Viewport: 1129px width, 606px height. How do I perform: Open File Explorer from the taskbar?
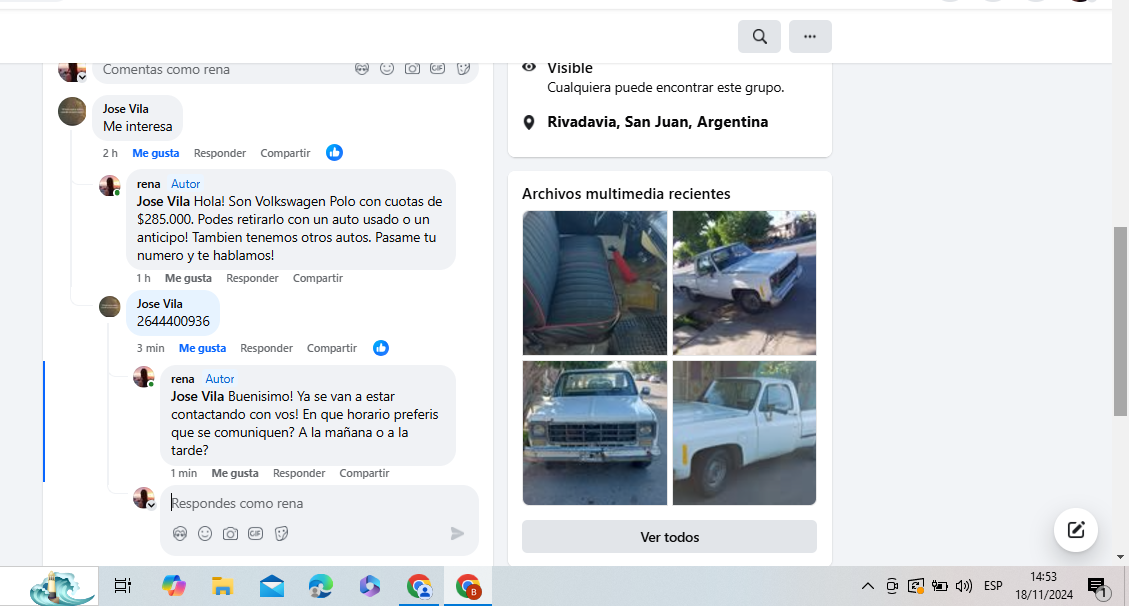pyautogui.click(x=222, y=587)
